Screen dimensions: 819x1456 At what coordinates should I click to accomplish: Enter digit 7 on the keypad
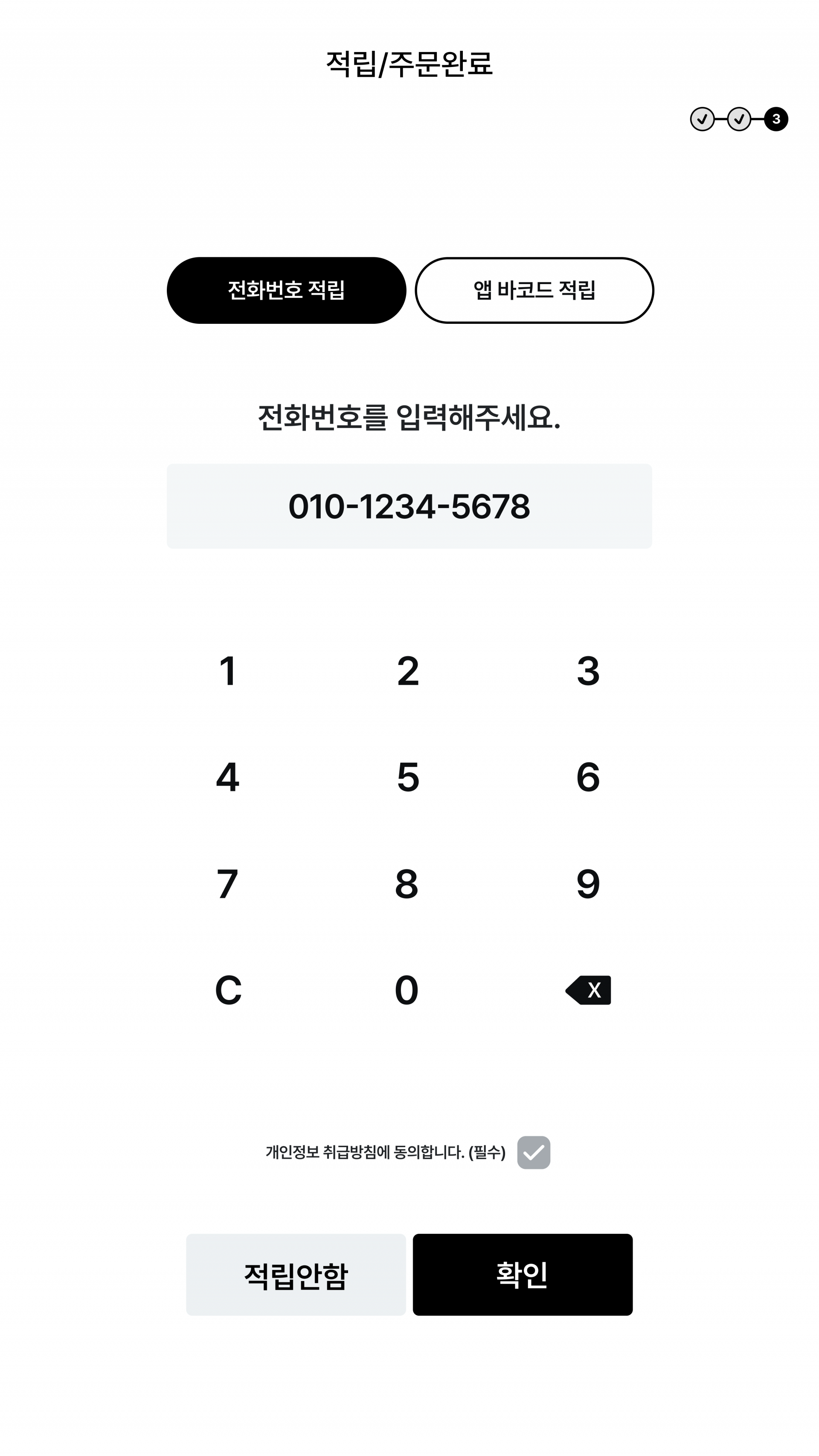tap(228, 884)
